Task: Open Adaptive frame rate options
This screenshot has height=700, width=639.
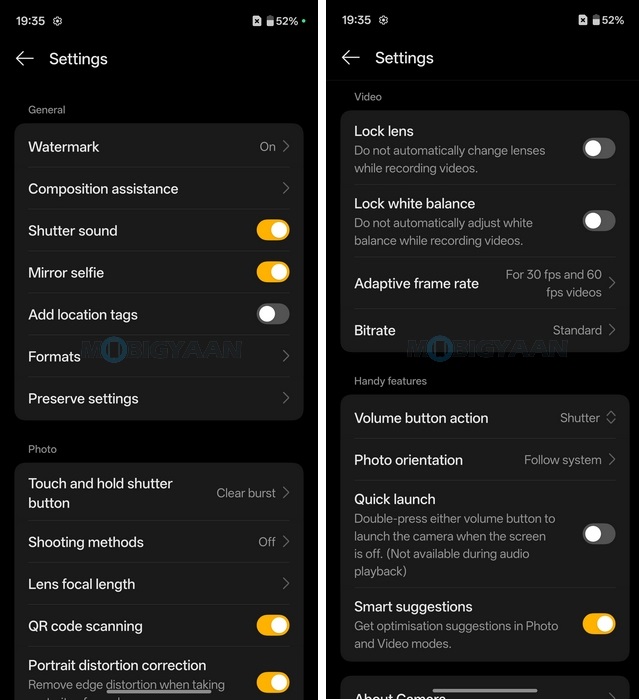Action: [x=485, y=283]
